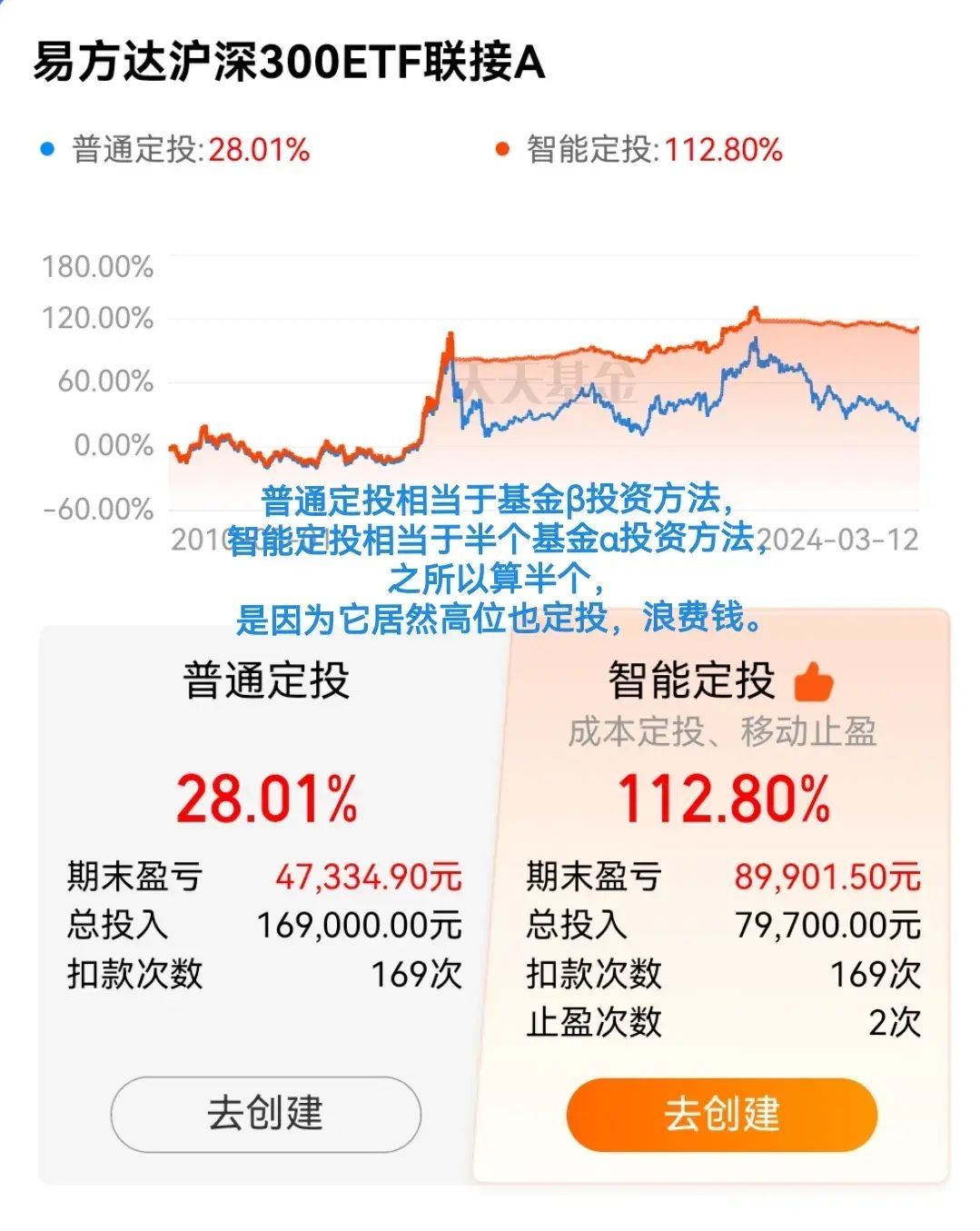Viewport: 980px width, 1231px height.
Task: Click the large 112.80% percentage
Action: (722, 801)
